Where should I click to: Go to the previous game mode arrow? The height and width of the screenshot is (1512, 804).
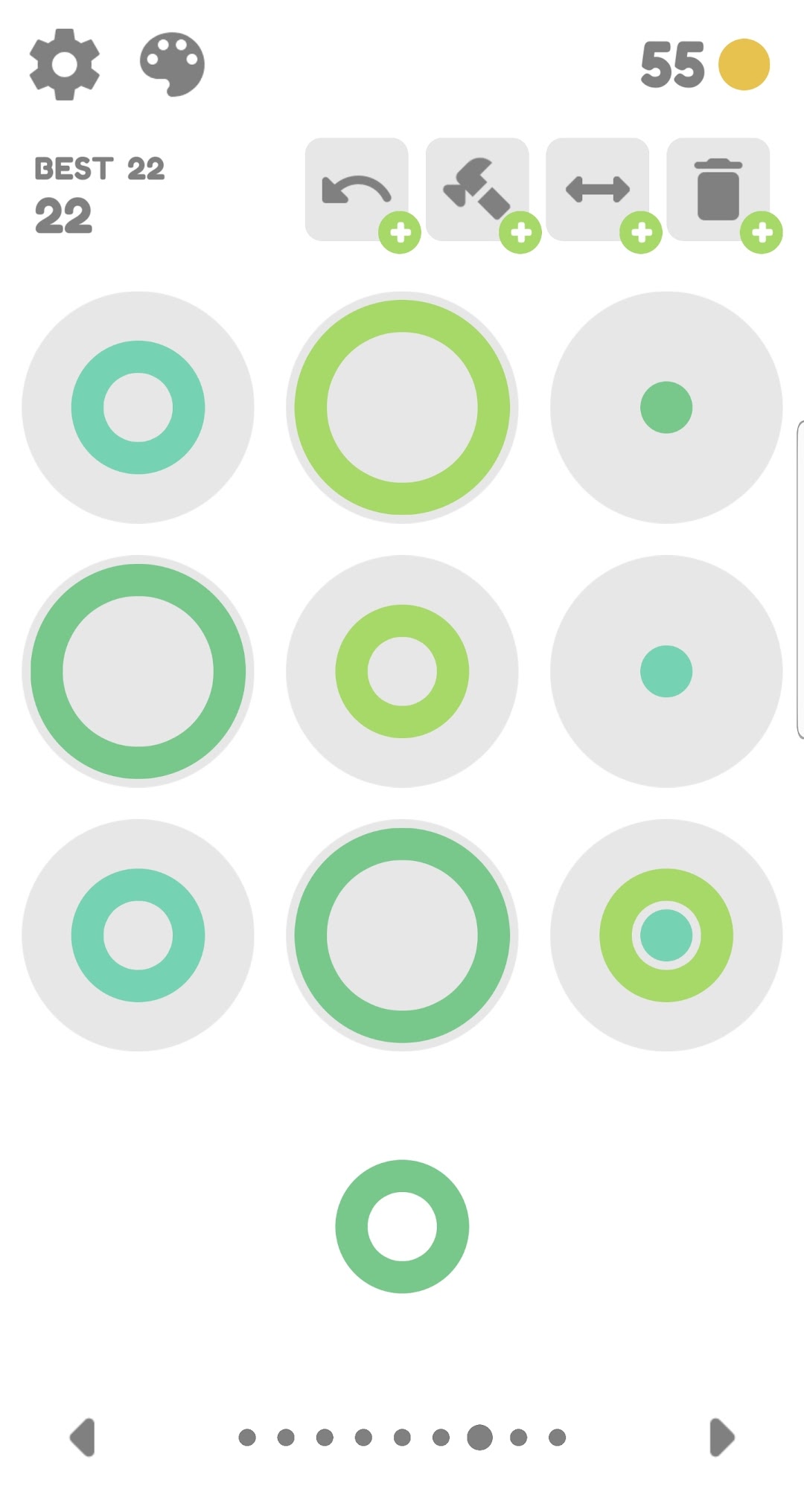pyautogui.click(x=82, y=1437)
